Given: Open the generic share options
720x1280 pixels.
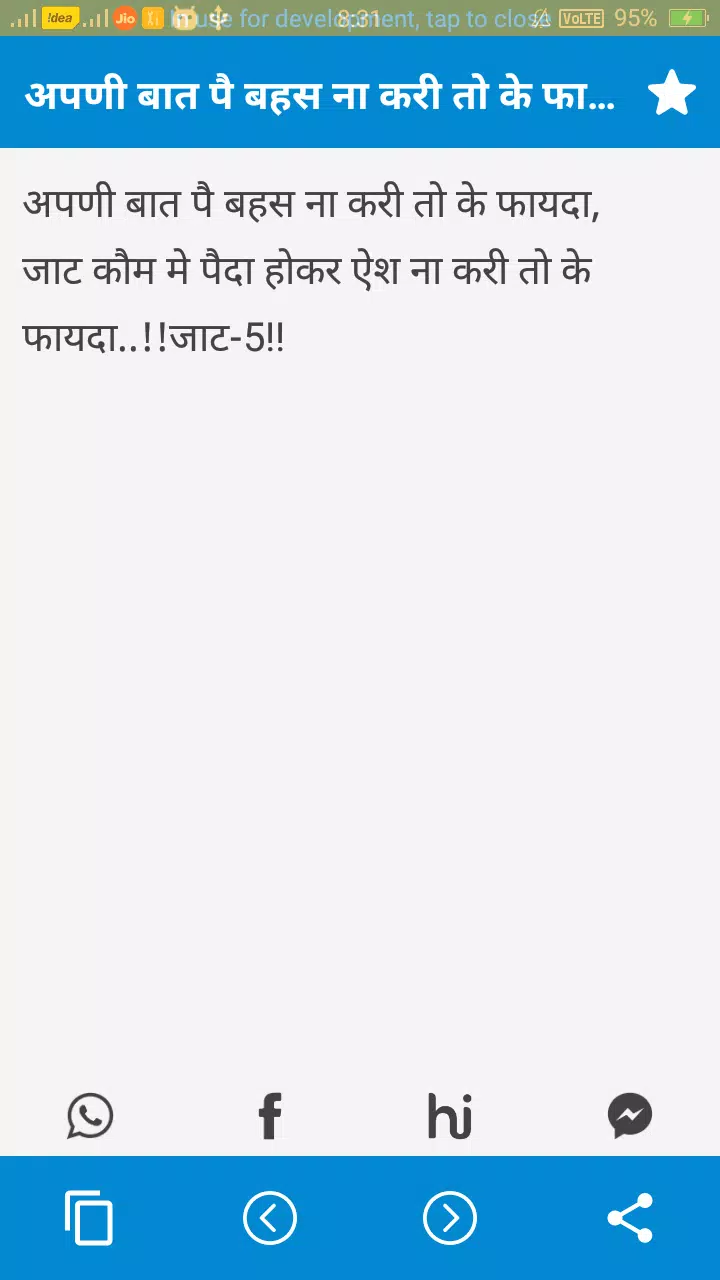Looking at the screenshot, I should point(630,1218).
